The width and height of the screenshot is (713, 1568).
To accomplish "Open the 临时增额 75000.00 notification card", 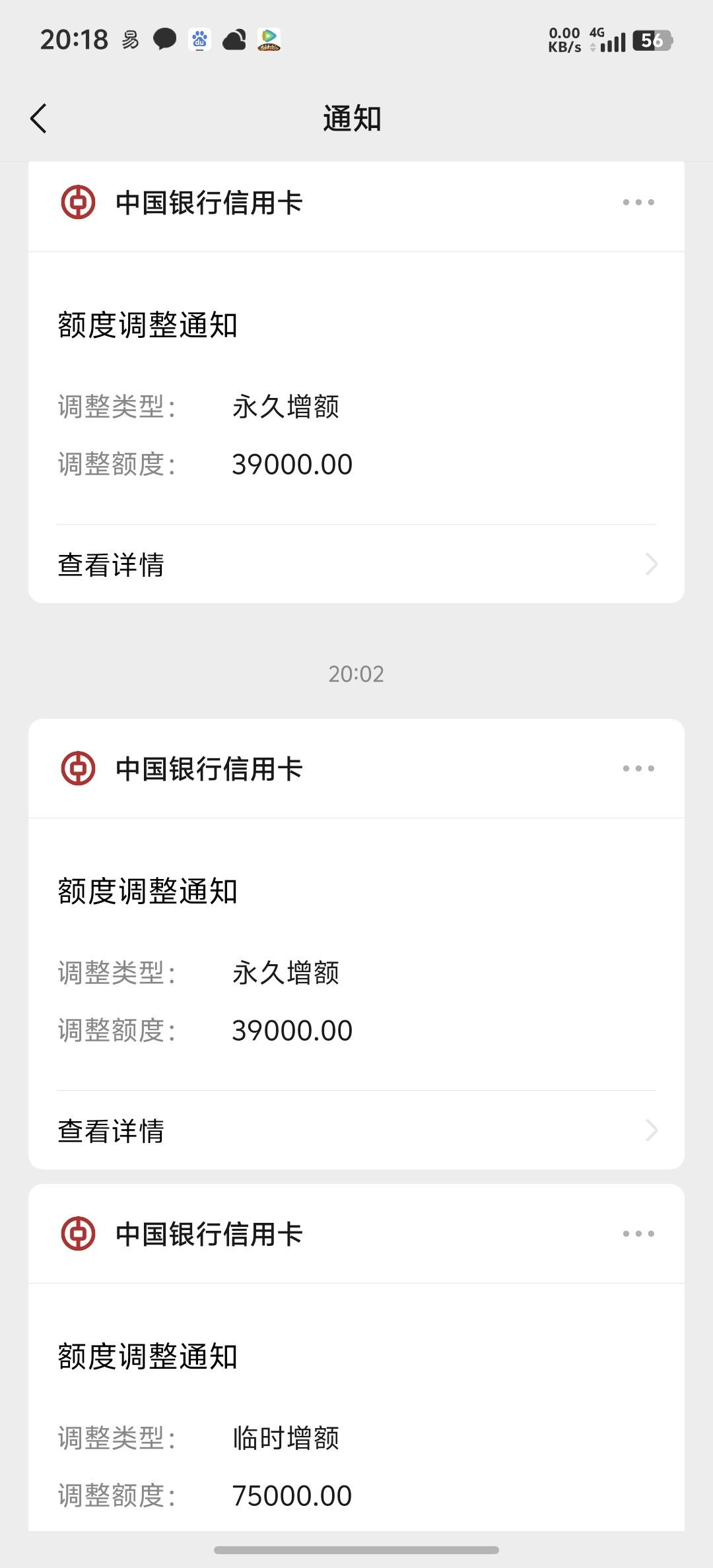I will tap(356, 1406).
